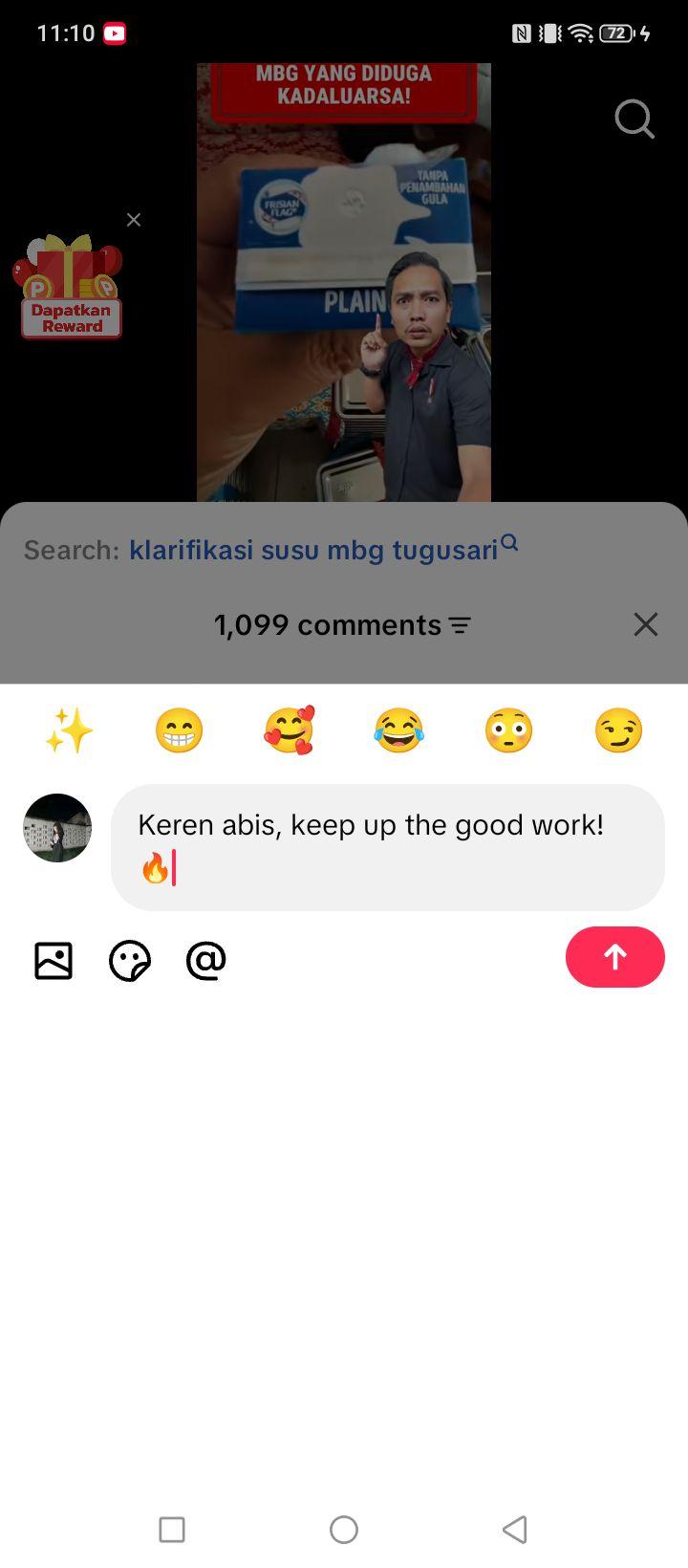Insert the smiling face with hearts emoji
This screenshot has width=688, height=1568.
point(289,731)
